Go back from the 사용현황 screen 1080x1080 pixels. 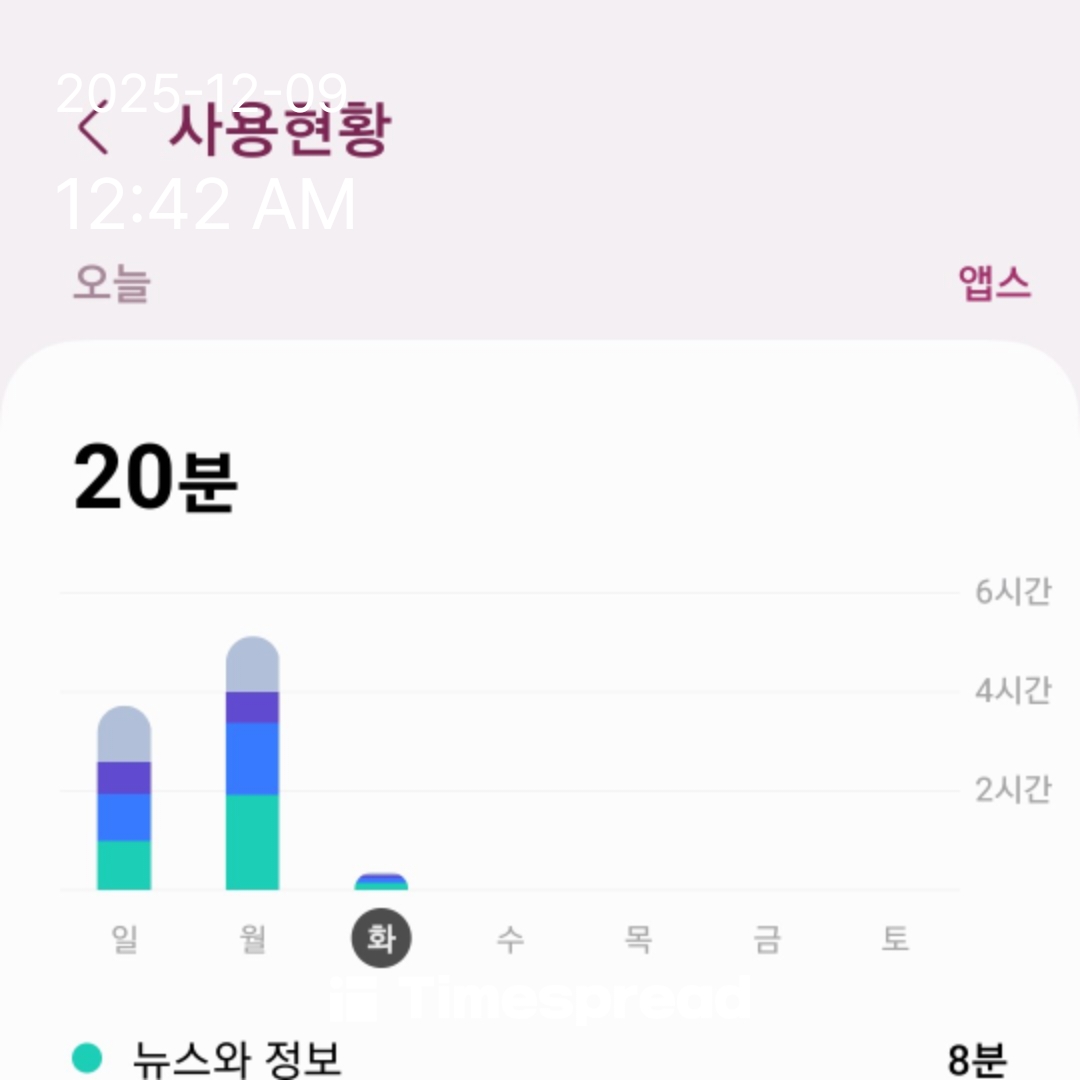point(94,132)
